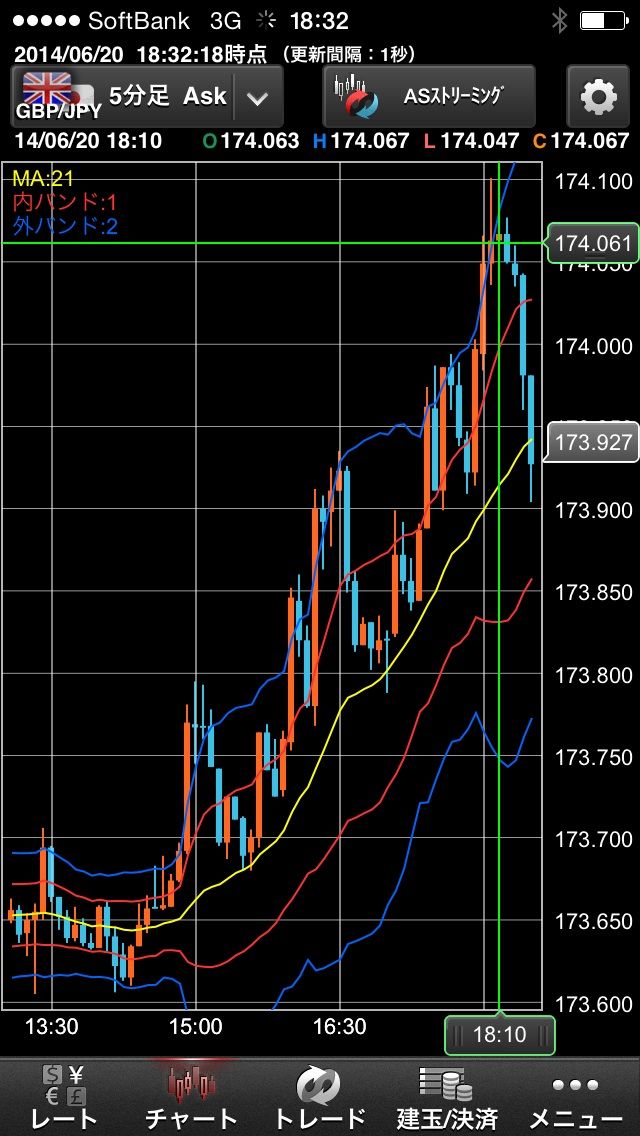Image resolution: width=640 pixels, height=1136 pixels.
Task: Open the メニュー tab
Action: tap(575, 1096)
